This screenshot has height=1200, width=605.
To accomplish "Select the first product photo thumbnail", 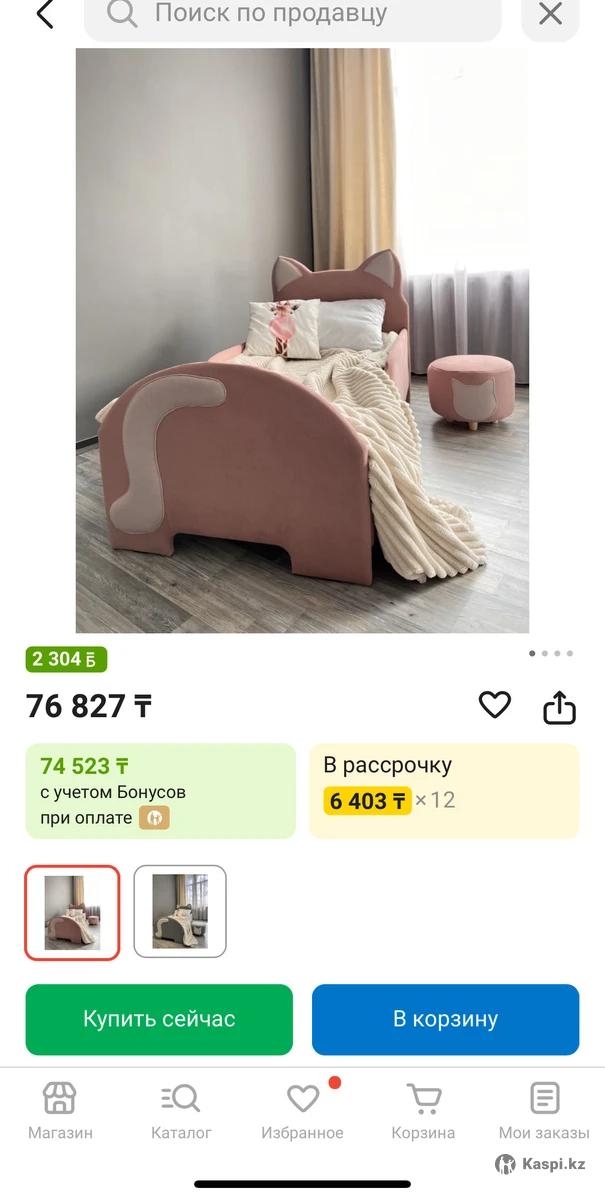I will click(72, 912).
